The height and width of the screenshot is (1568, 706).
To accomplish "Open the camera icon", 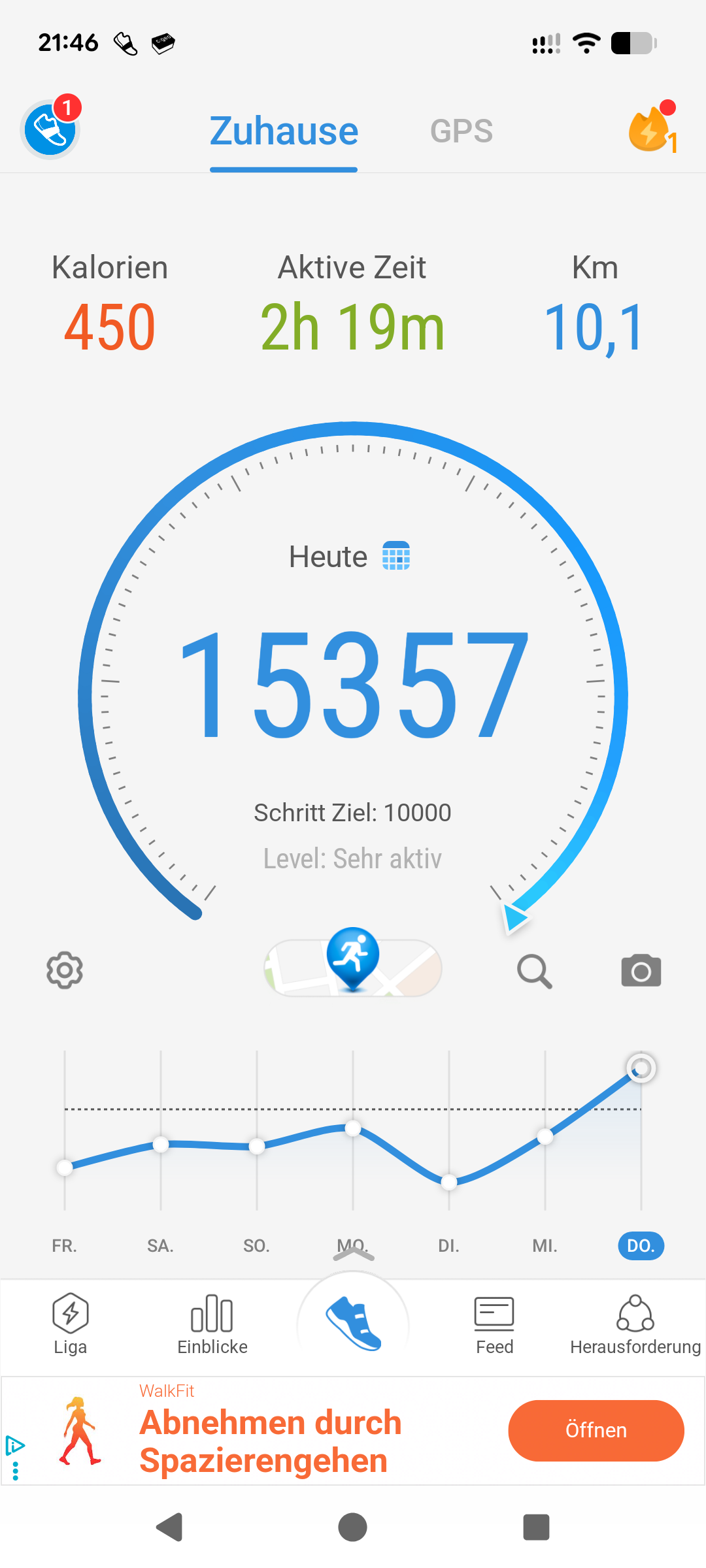I will click(x=641, y=971).
